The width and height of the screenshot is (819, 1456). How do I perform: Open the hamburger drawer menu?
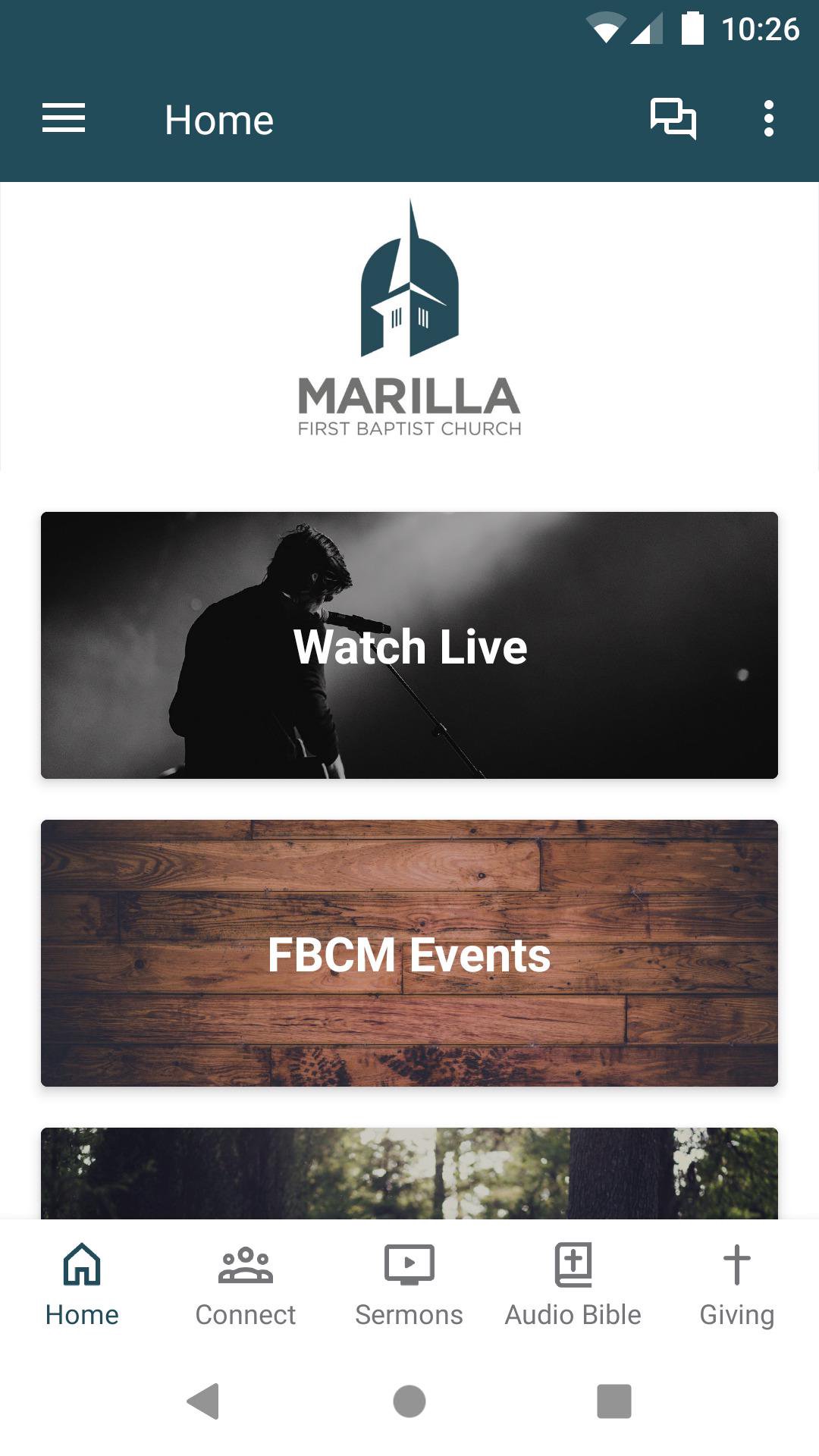coord(64,119)
